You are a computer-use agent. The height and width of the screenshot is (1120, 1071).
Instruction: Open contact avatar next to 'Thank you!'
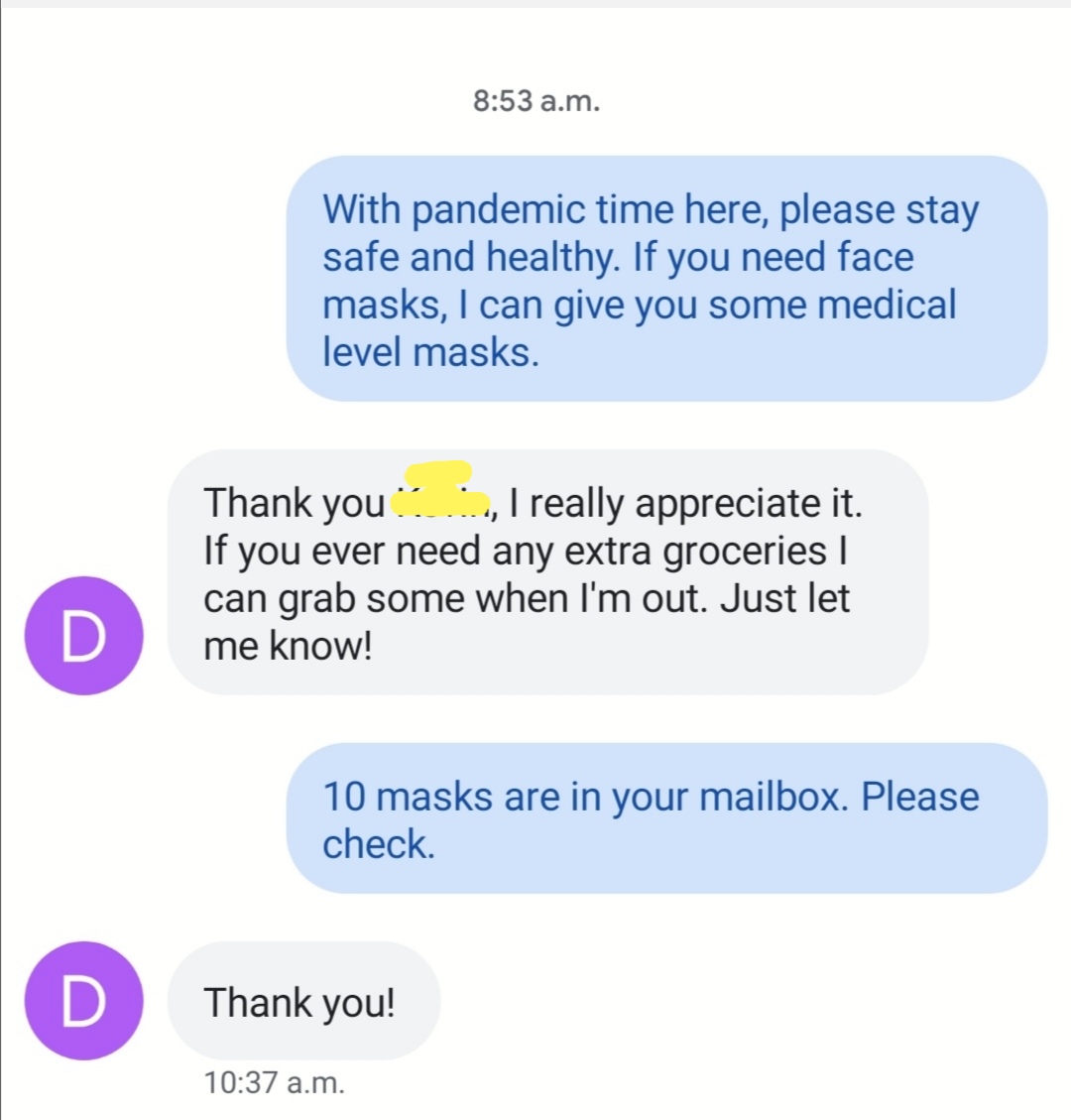(83, 1000)
